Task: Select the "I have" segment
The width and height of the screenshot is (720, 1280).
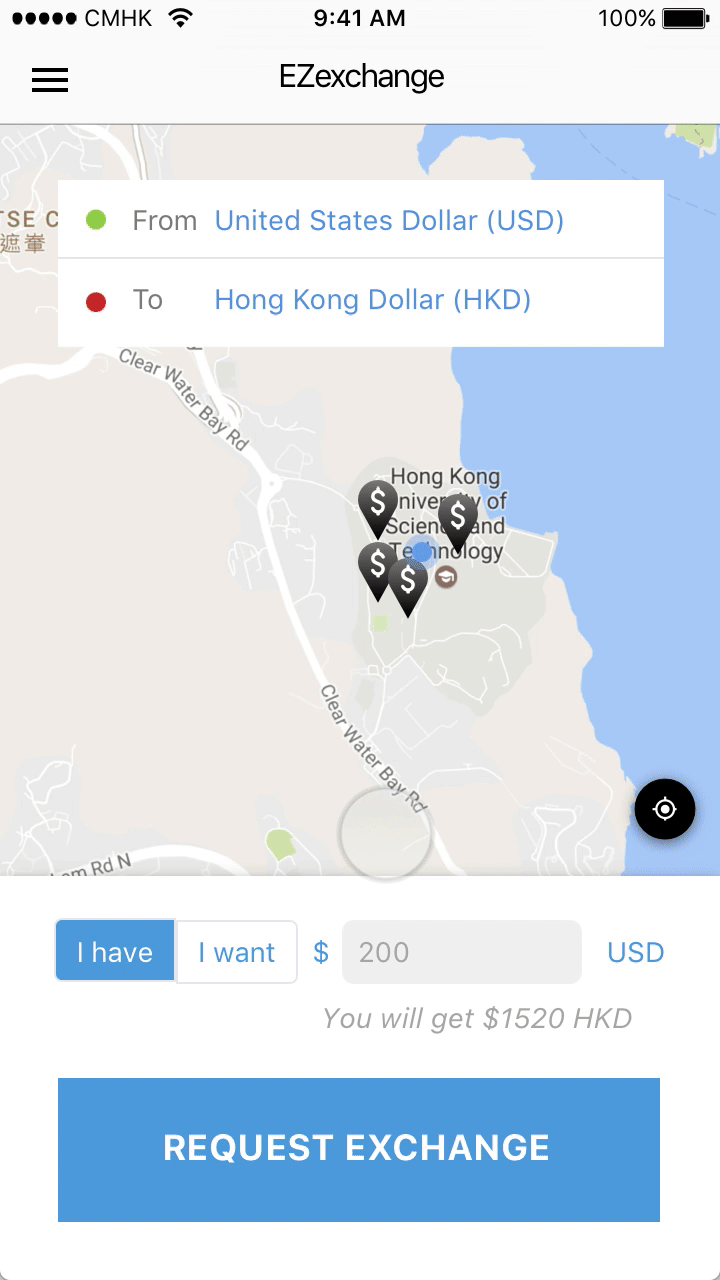Action: pyautogui.click(x=115, y=952)
